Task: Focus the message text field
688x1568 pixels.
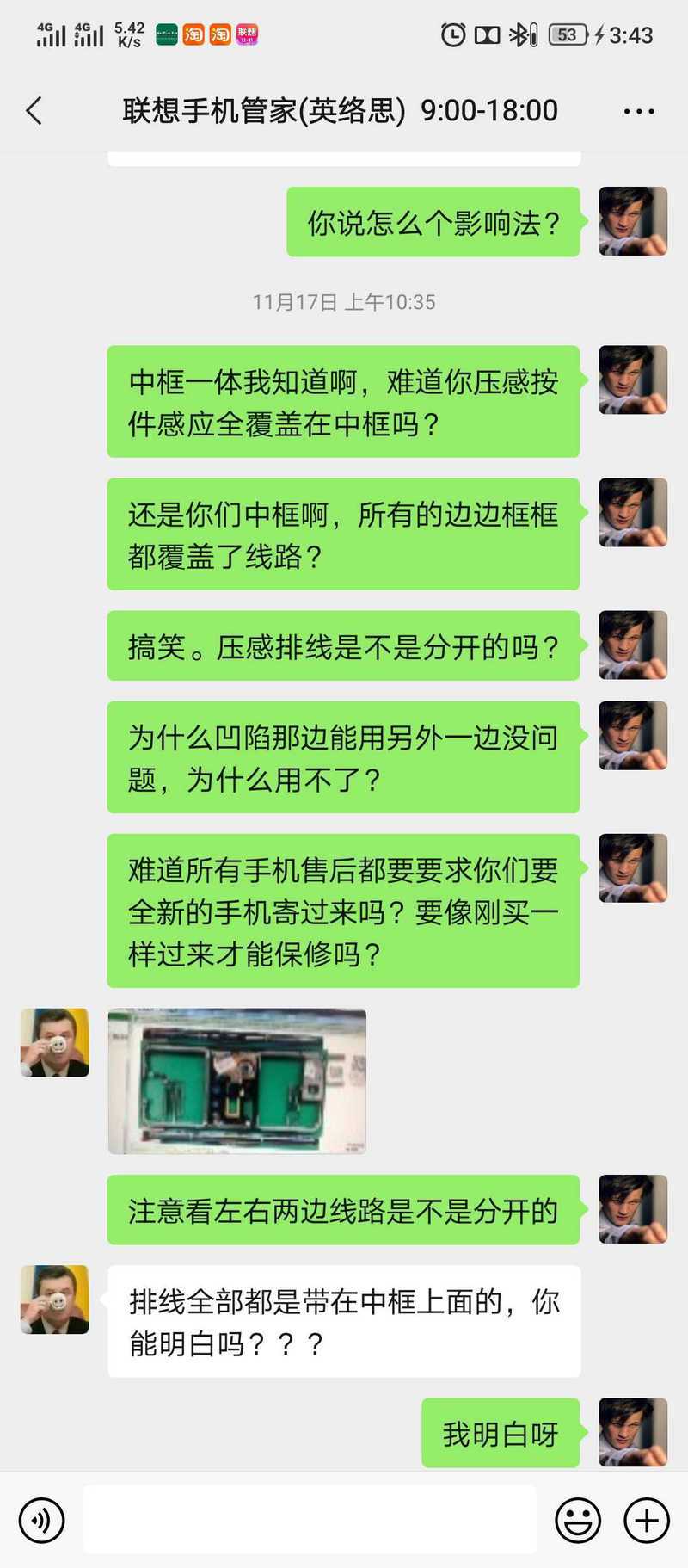Action: coord(310,1520)
